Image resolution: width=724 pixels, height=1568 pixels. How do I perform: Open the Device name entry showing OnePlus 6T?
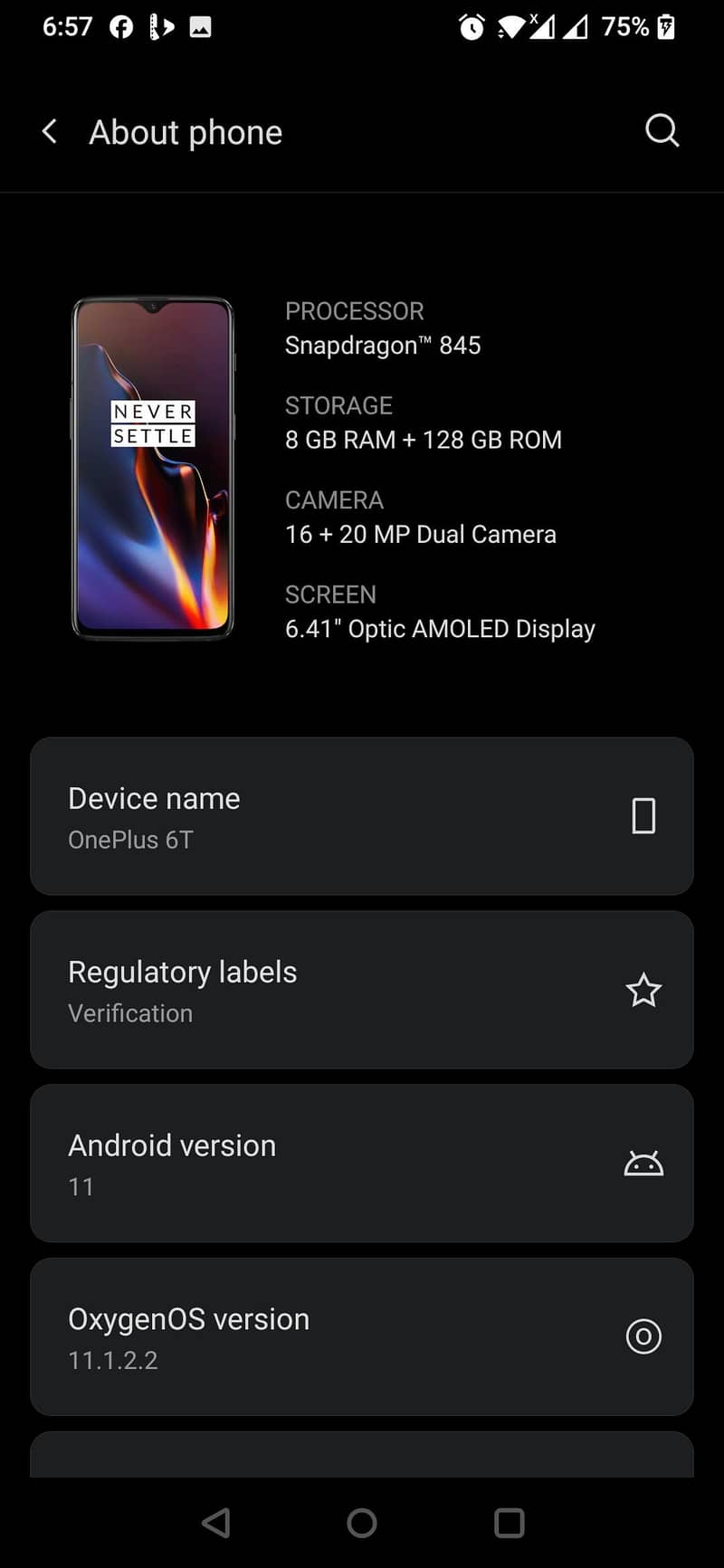(271, 815)
